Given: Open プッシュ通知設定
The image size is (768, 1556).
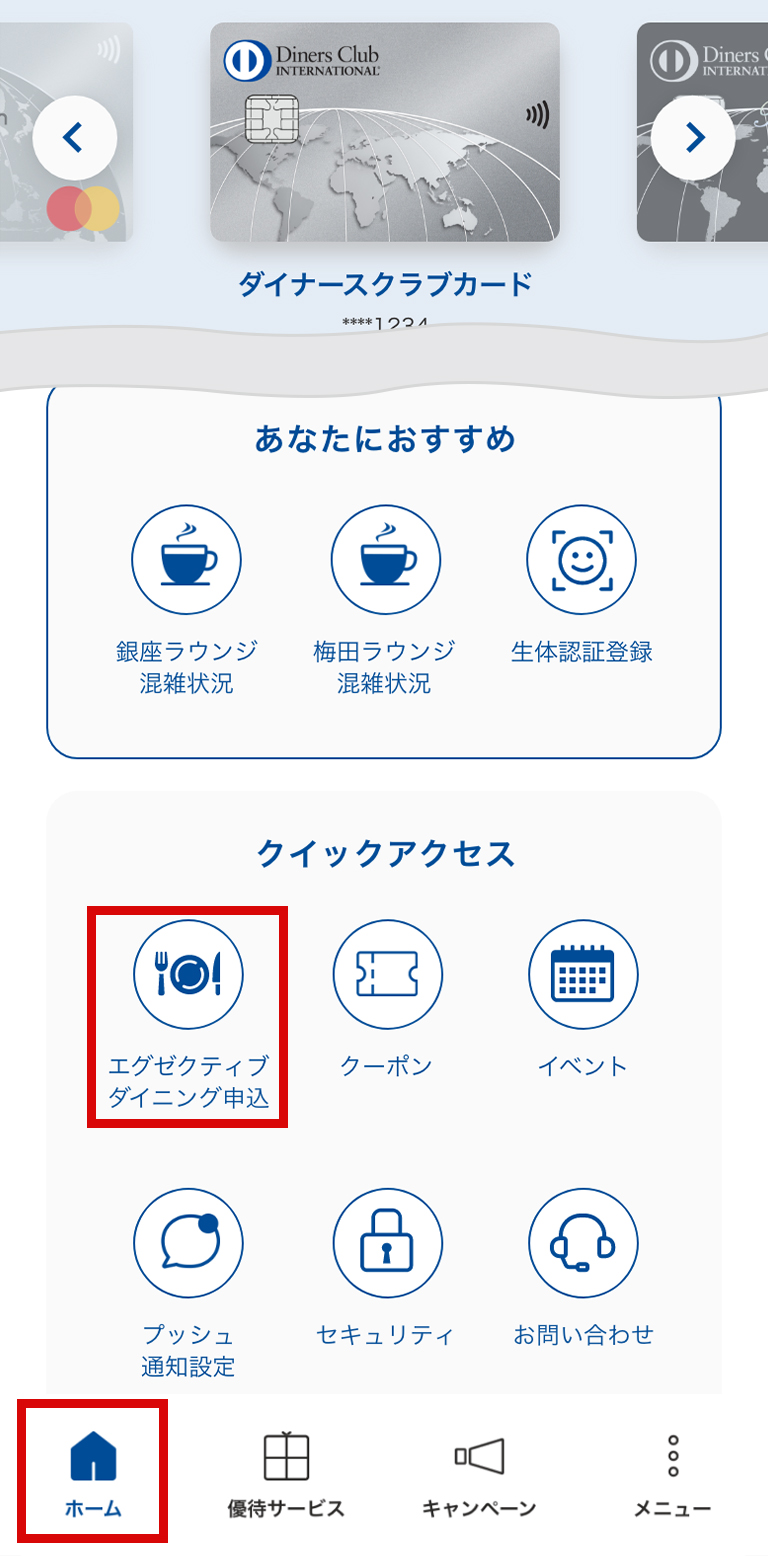Looking at the screenshot, I should [188, 1243].
